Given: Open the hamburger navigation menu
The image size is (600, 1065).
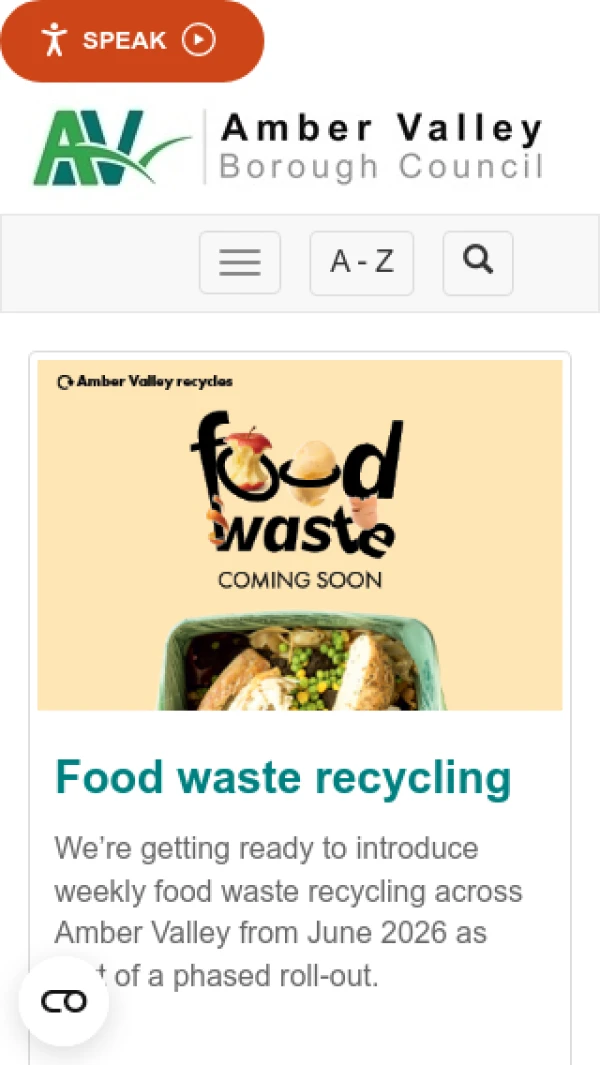Looking at the screenshot, I should 240,263.
